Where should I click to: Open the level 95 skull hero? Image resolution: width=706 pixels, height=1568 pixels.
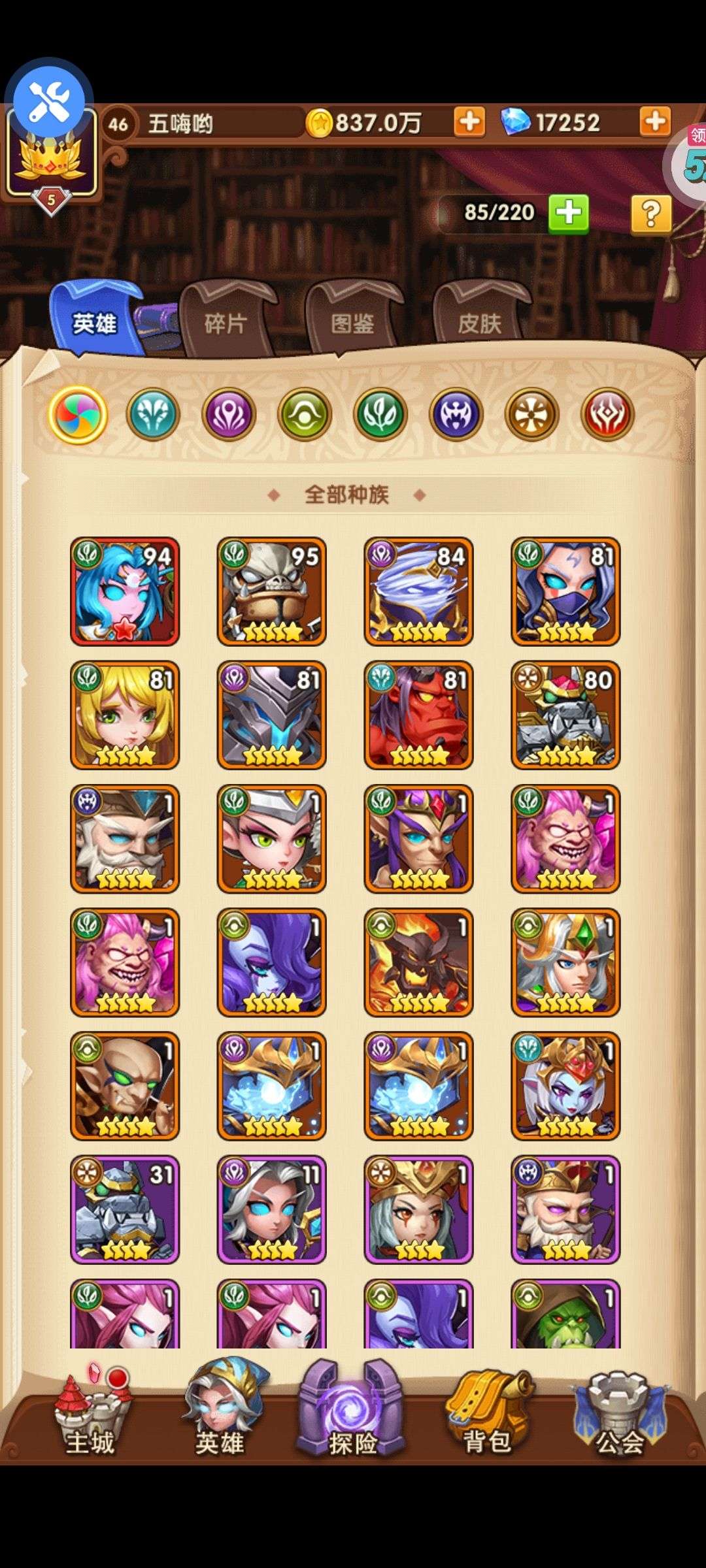(271, 591)
